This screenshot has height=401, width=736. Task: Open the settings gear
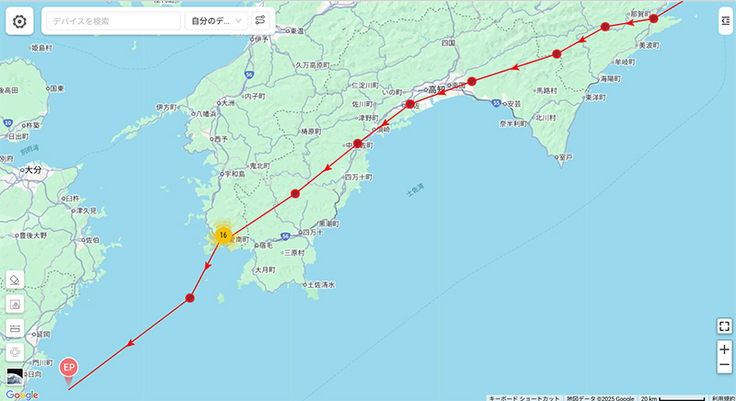click(x=20, y=20)
